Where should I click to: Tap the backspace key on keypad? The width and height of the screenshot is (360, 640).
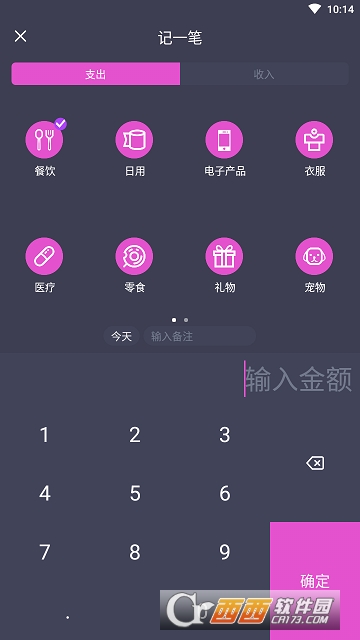[x=315, y=463]
